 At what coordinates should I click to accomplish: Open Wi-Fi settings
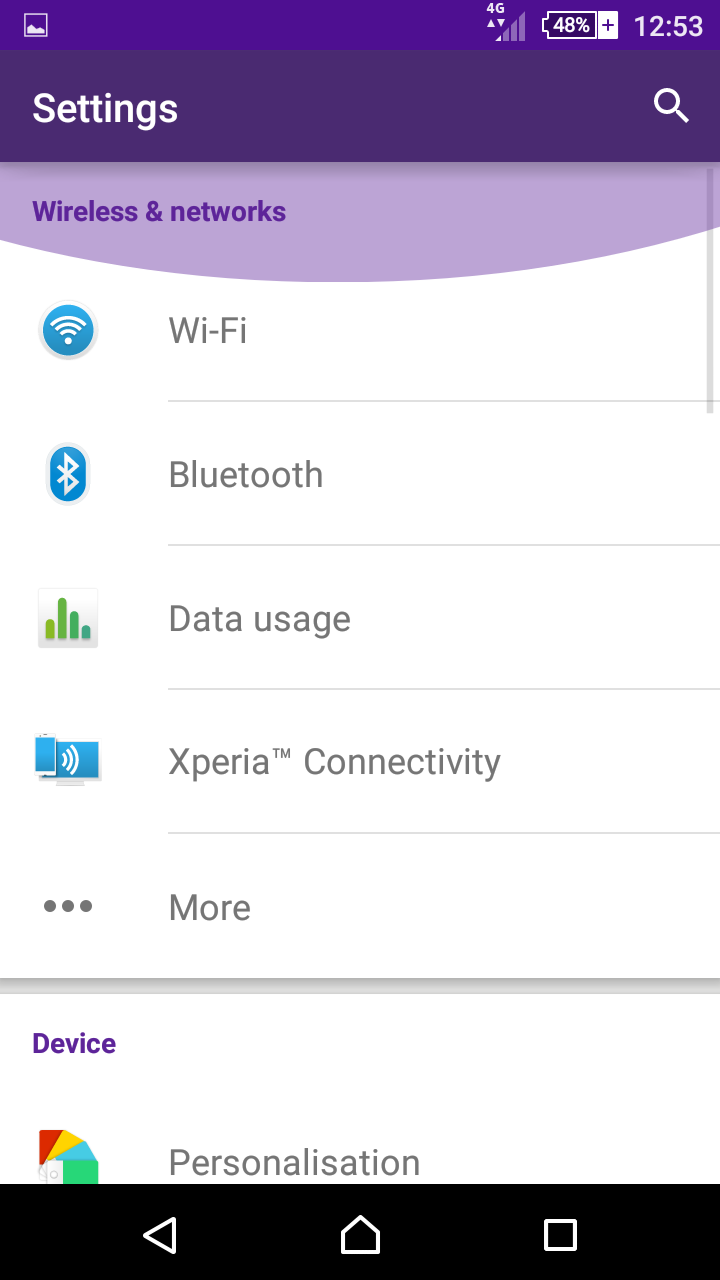(360, 330)
